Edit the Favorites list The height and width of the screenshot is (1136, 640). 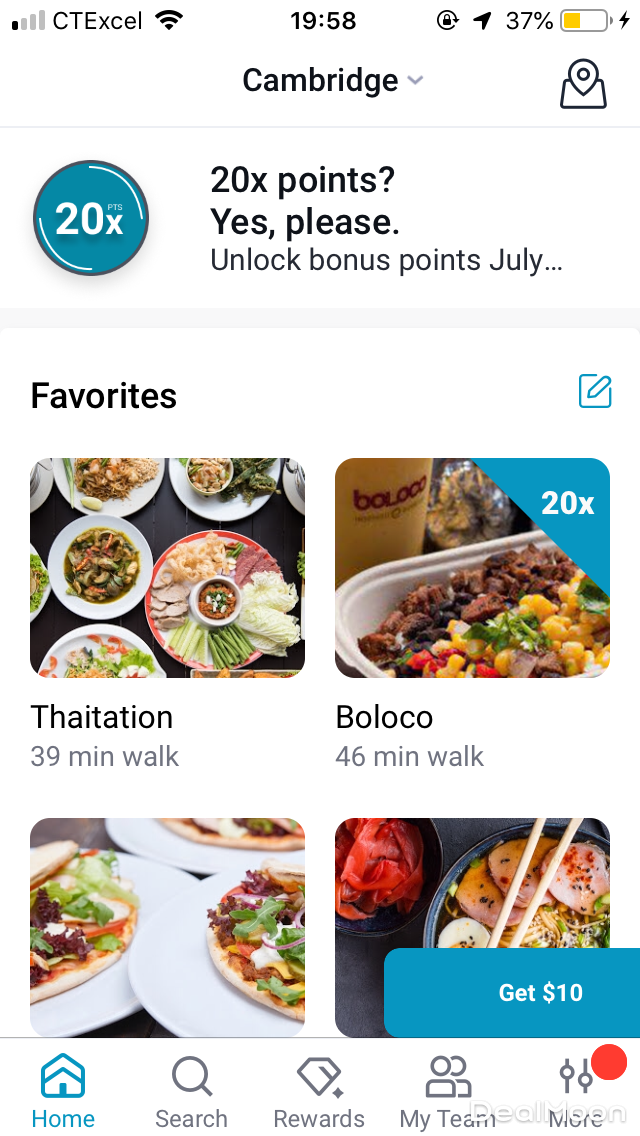[x=595, y=391]
